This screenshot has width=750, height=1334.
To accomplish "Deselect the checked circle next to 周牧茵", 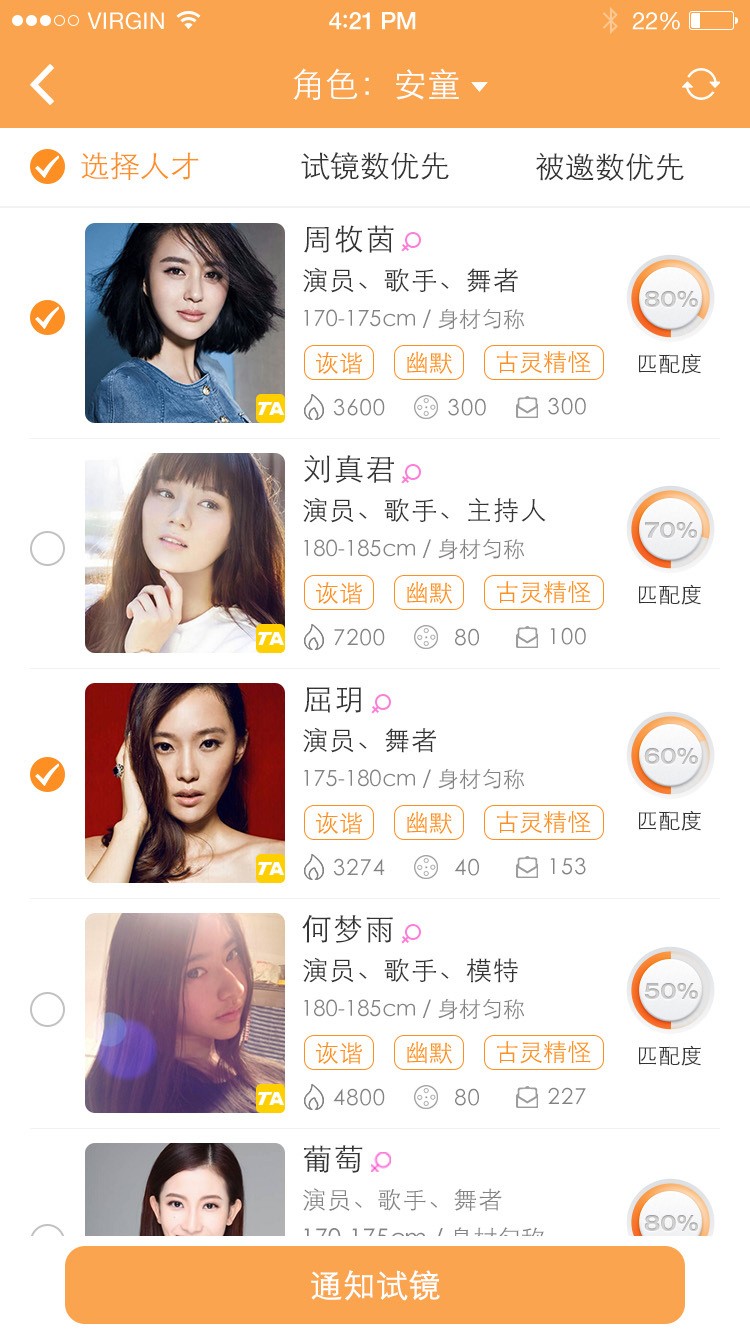I will coord(47,318).
